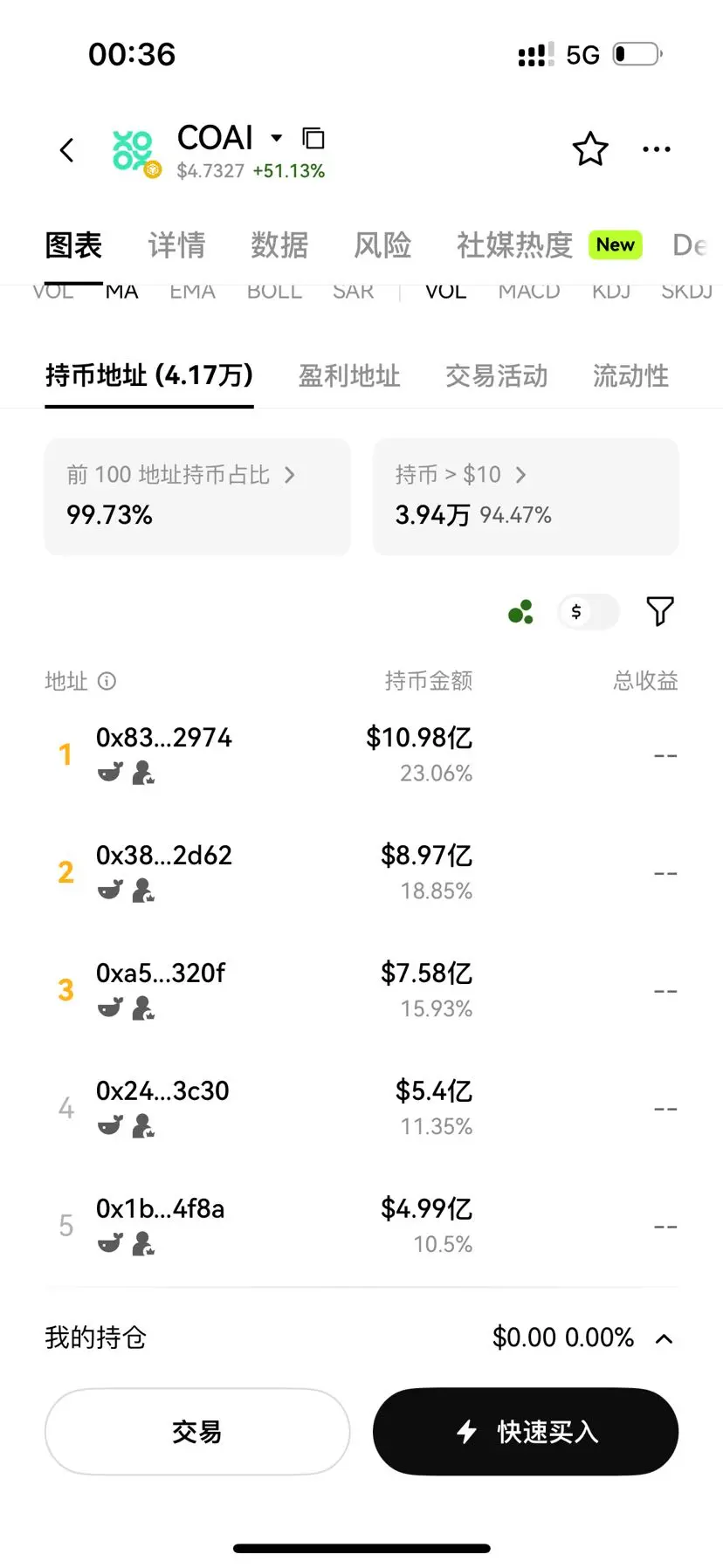This screenshot has width=723, height=1568.
Task: Switch to the 风险 tab
Action: 382,245
